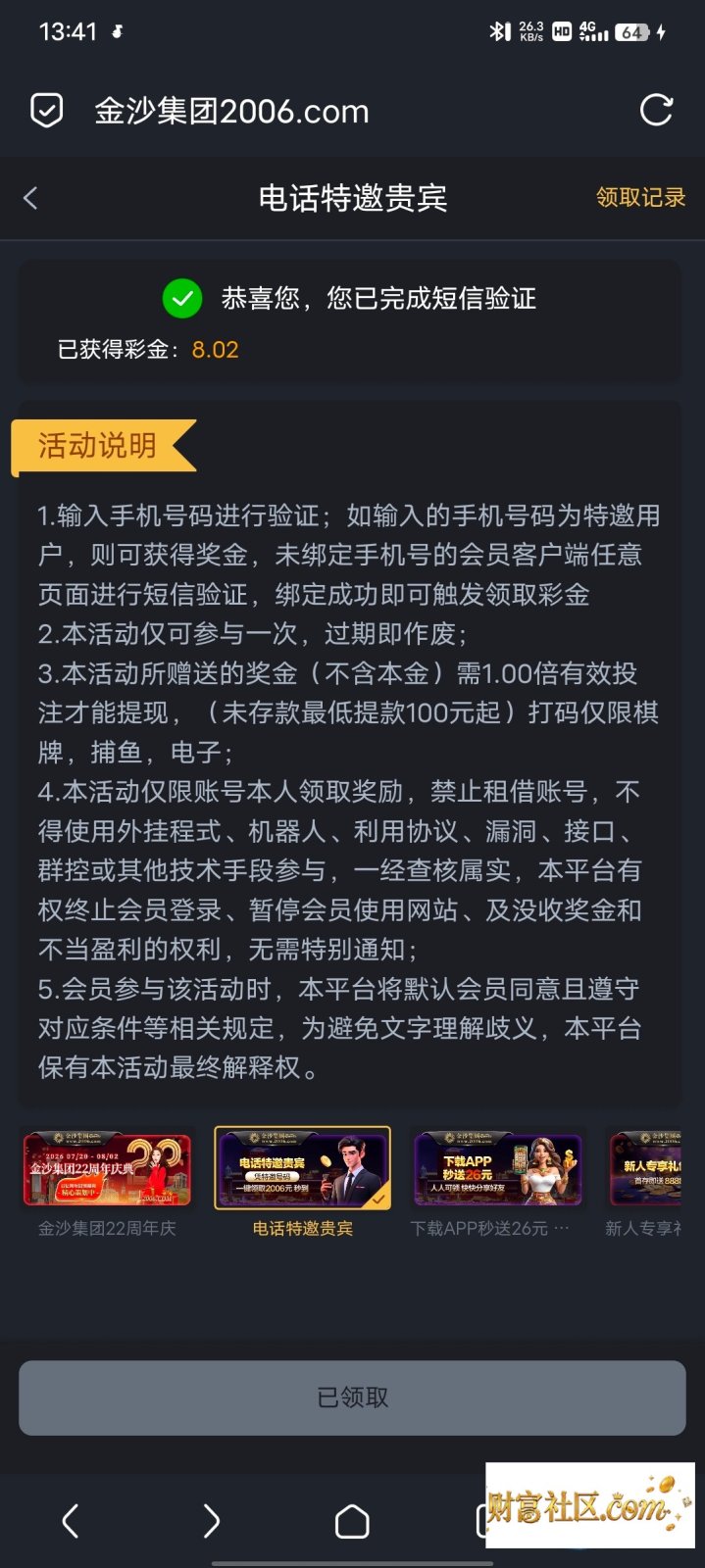Navigate back with browser back arrow
The image size is (705, 1568).
pyautogui.click(x=70, y=1521)
